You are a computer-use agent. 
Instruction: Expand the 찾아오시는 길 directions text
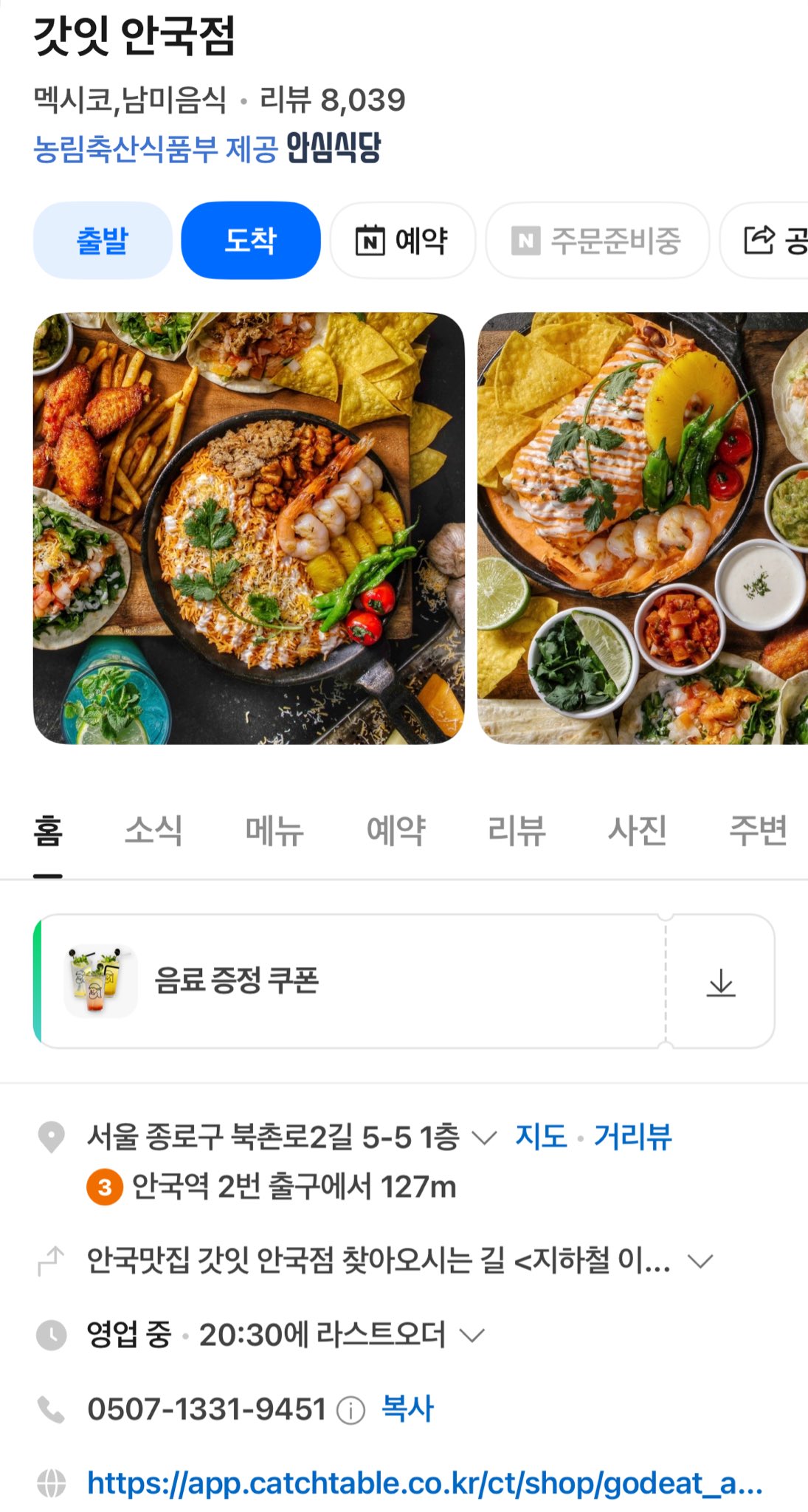(x=700, y=1260)
